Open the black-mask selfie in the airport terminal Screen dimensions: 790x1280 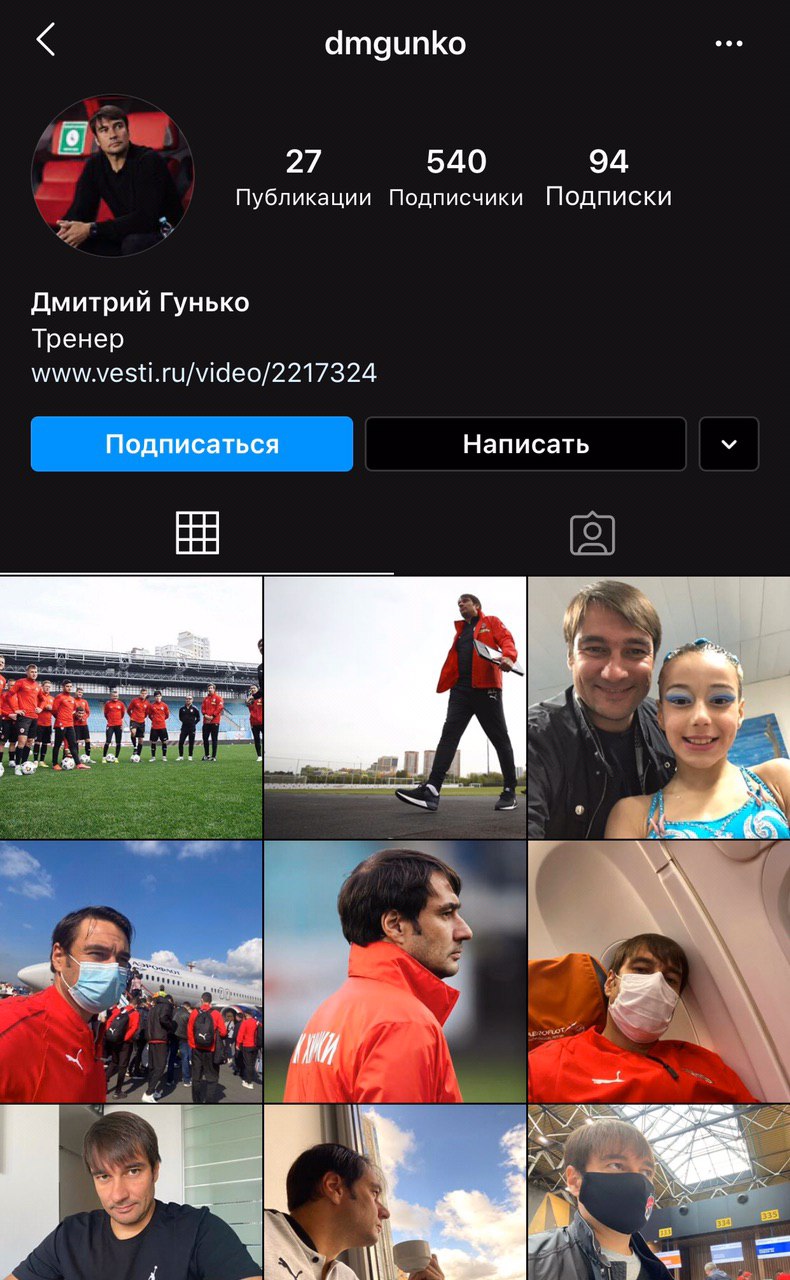[659, 1193]
